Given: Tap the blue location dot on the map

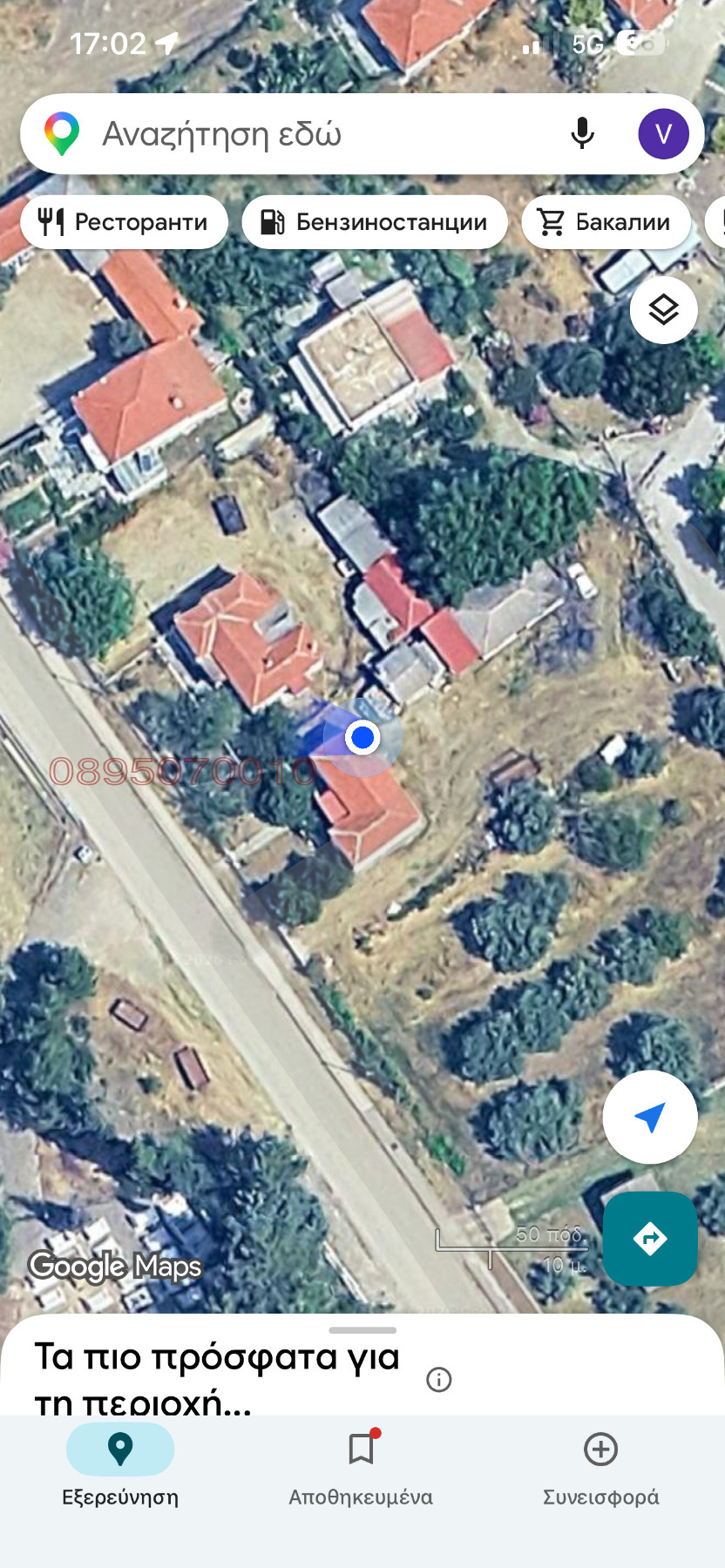Looking at the screenshot, I should click(x=361, y=737).
